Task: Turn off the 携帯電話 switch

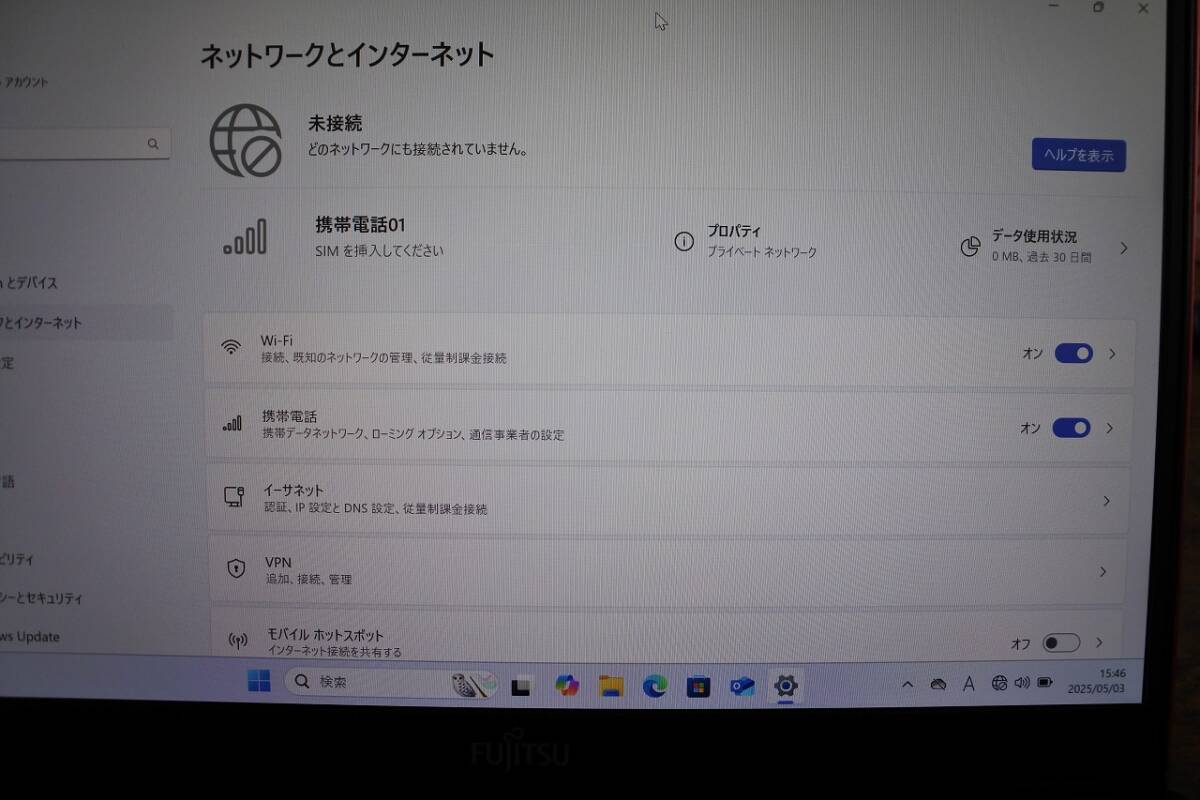Action: point(1071,428)
